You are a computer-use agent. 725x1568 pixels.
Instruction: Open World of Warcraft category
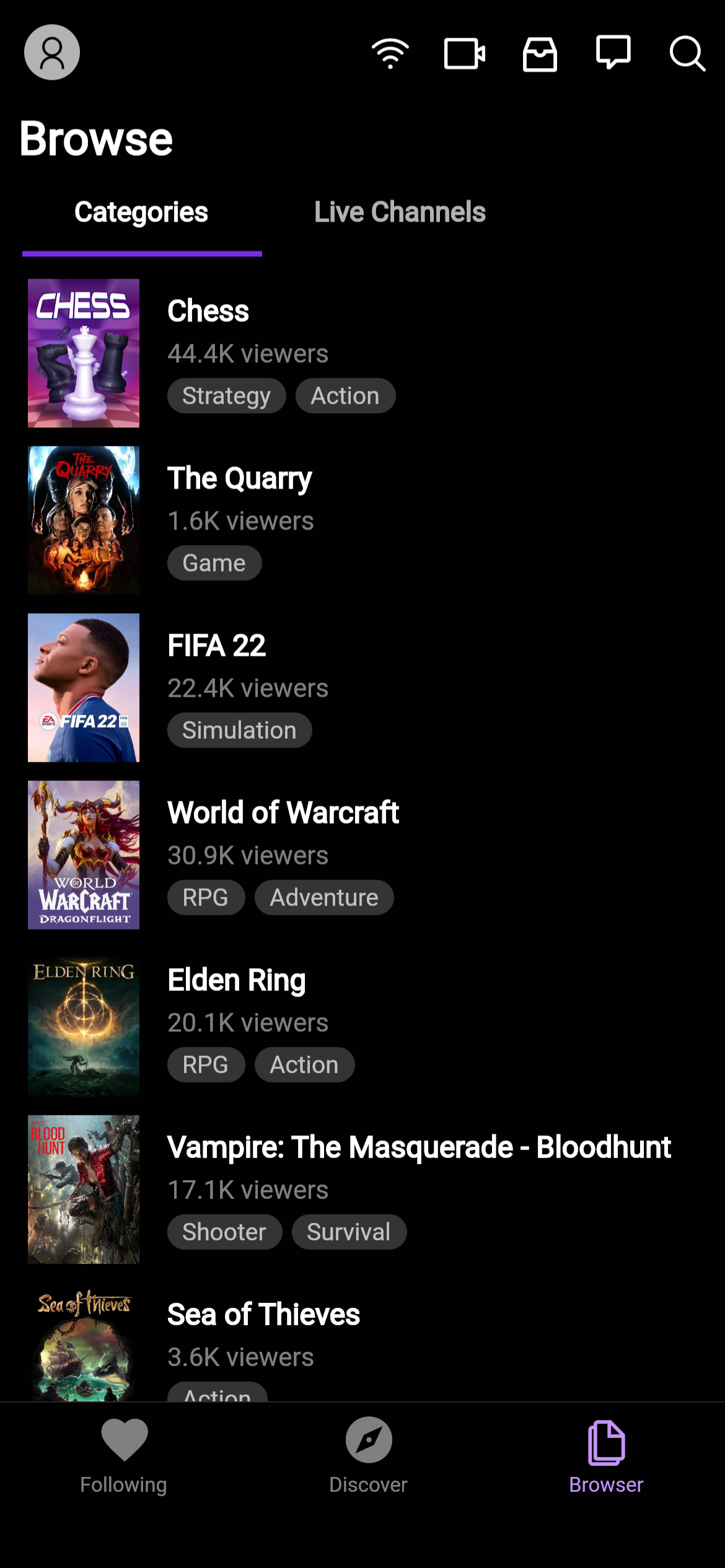[362, 855]
